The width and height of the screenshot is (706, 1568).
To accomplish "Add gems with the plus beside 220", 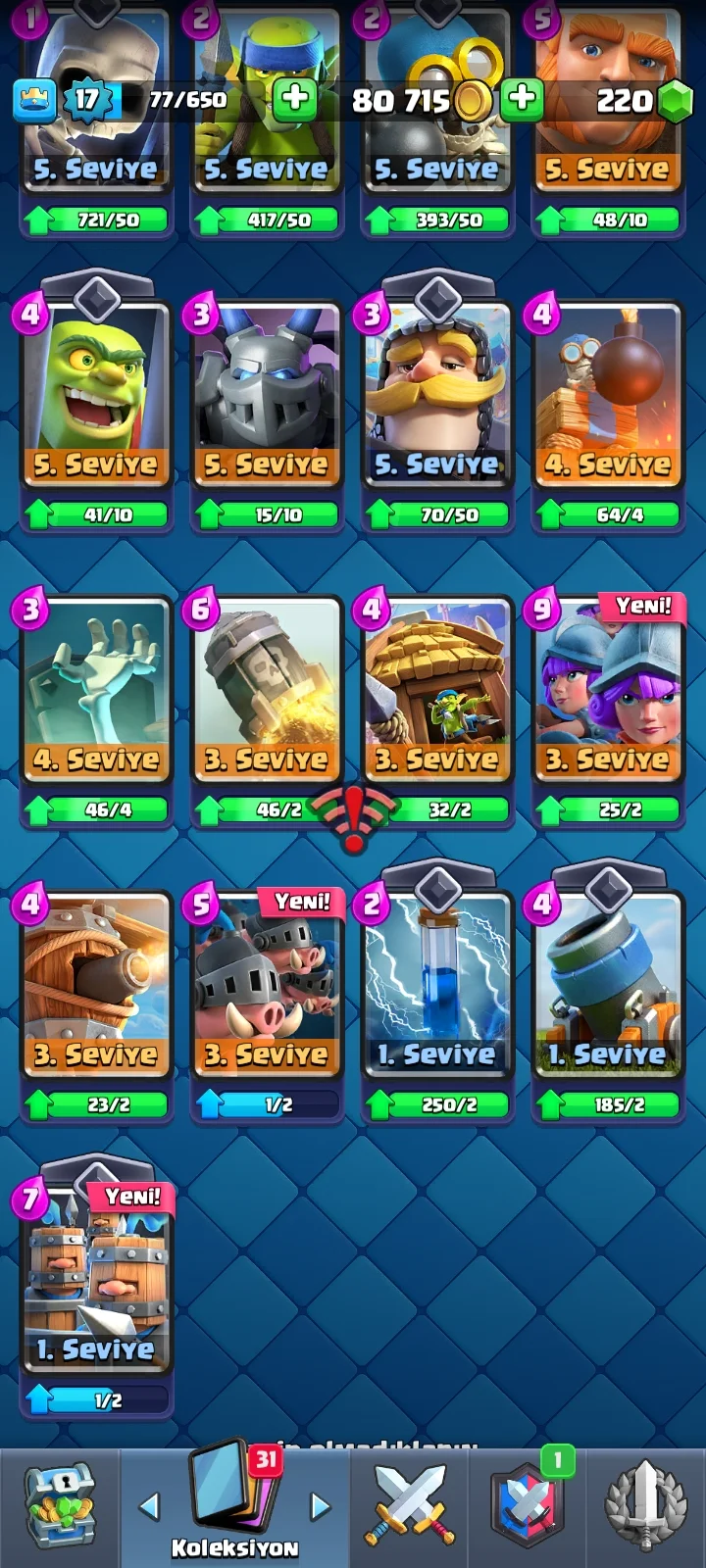I will tap(676, 100).
